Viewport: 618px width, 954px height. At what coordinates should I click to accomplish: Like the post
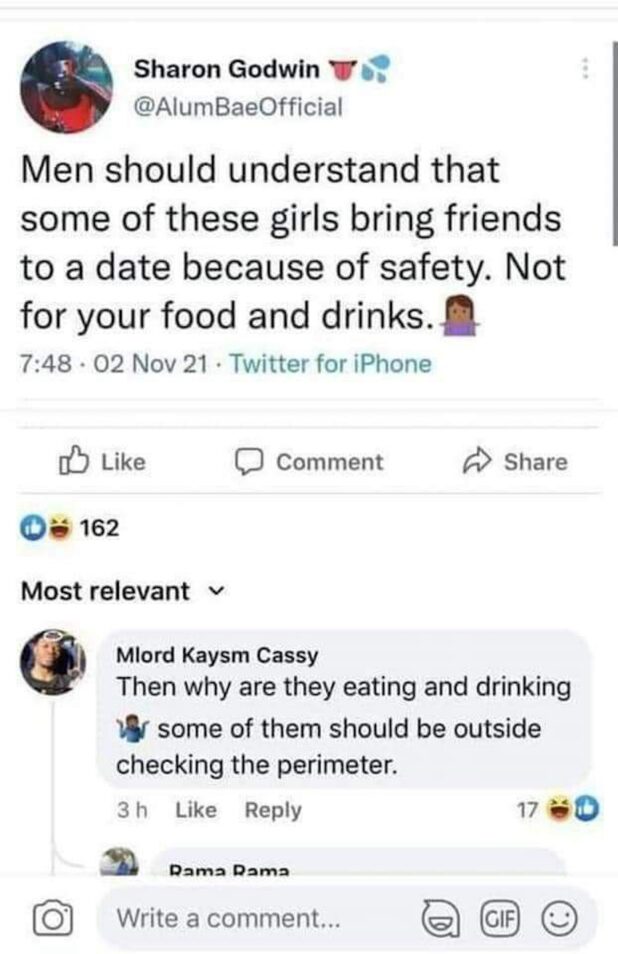[x=103, y=462]
